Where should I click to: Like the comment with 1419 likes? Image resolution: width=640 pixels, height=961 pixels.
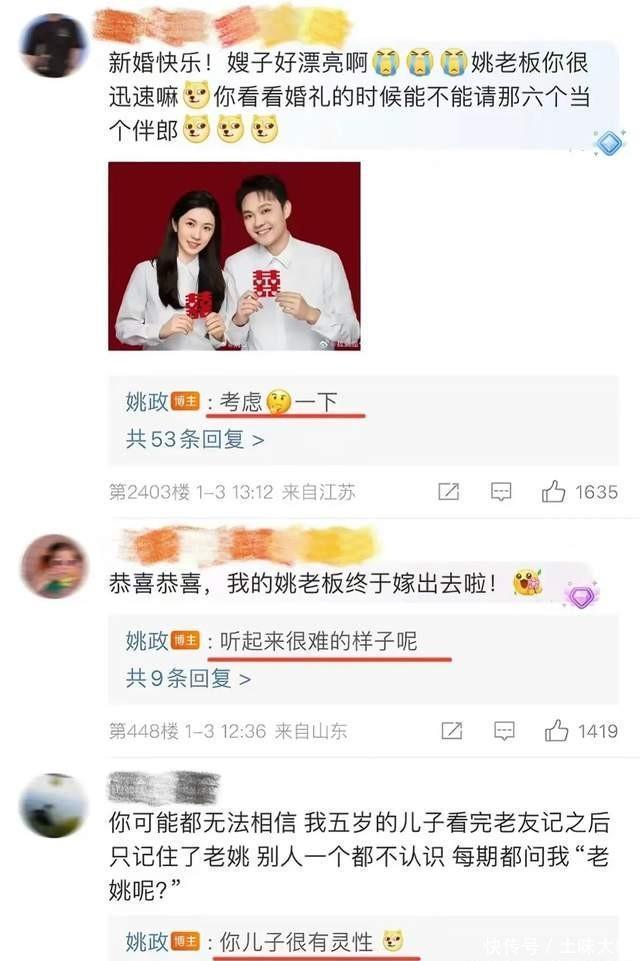556,731
